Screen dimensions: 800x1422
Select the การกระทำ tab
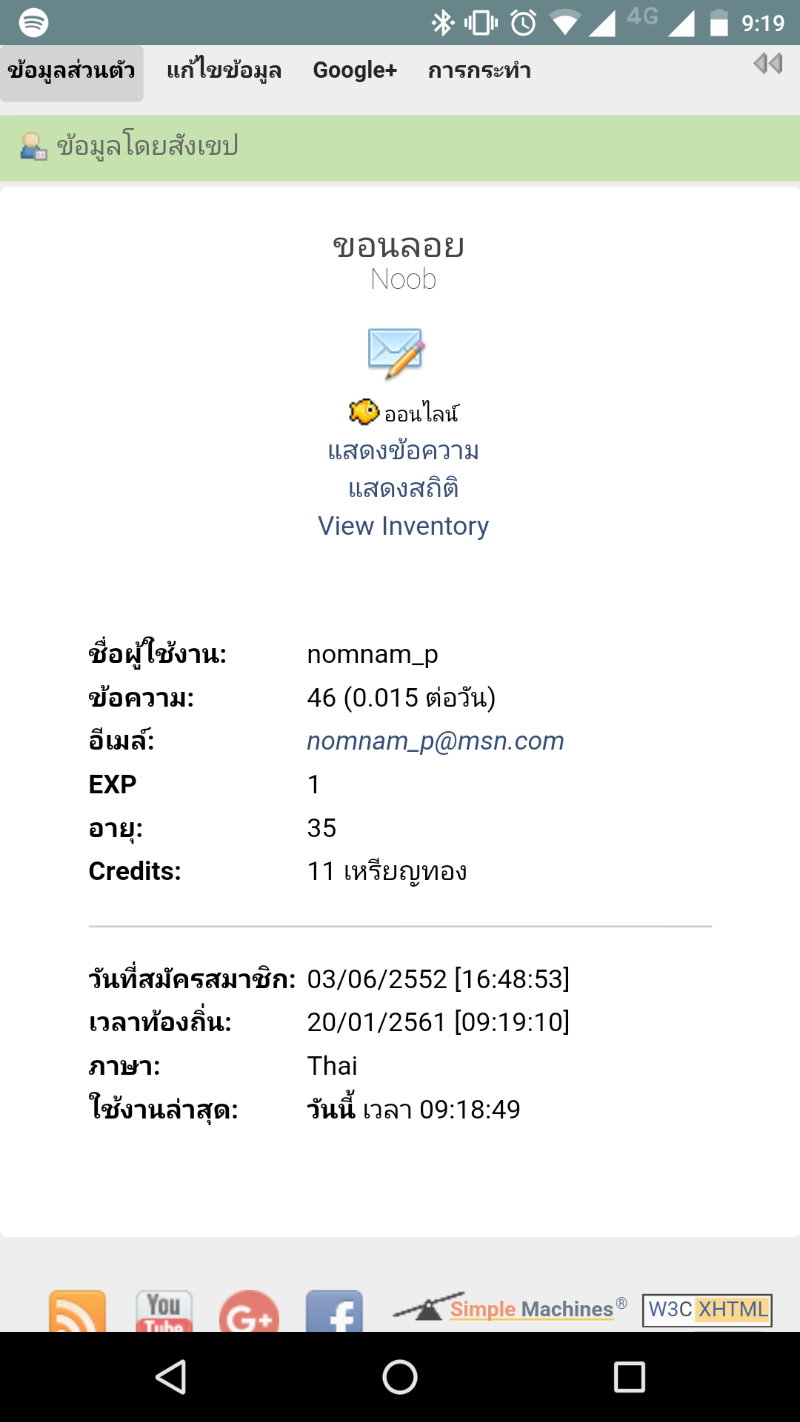[x=479, y=71]
